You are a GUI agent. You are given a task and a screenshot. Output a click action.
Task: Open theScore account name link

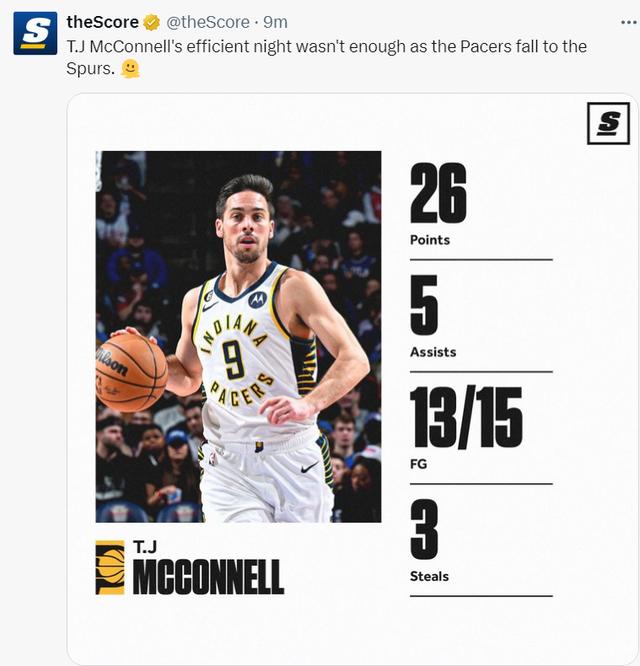click(102, 22)
